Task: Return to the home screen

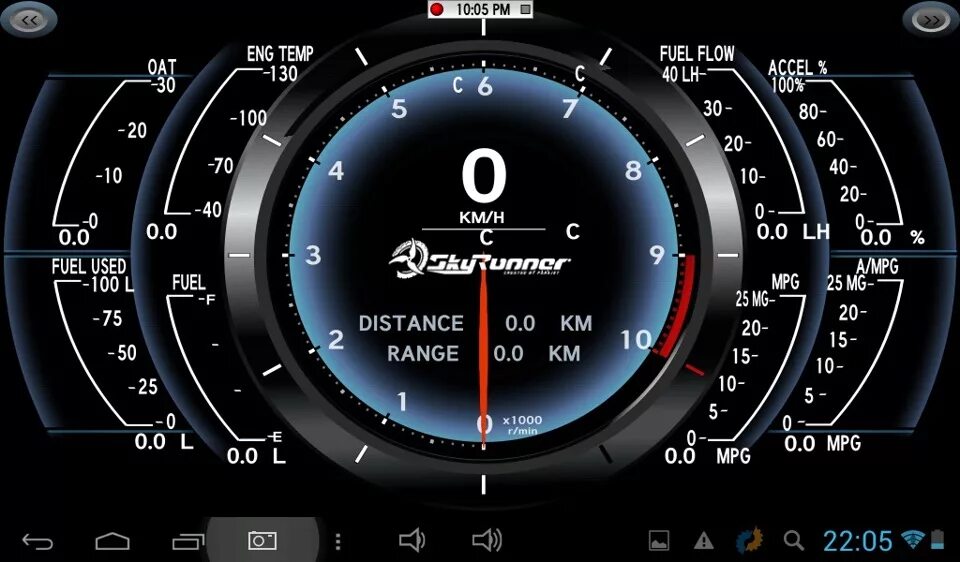Action: [112, 541]
